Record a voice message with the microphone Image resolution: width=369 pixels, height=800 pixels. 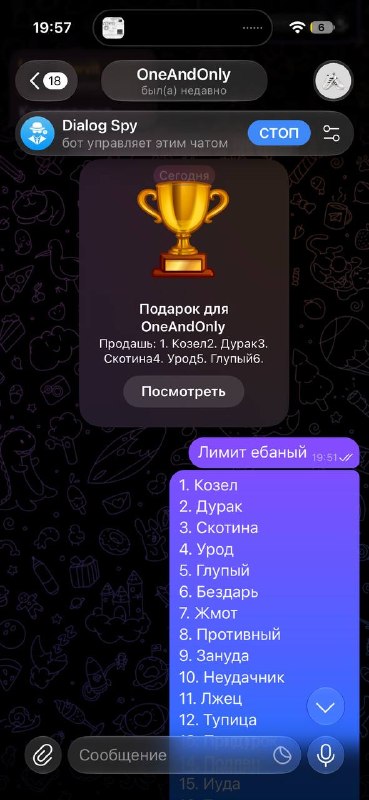[326, 755]
